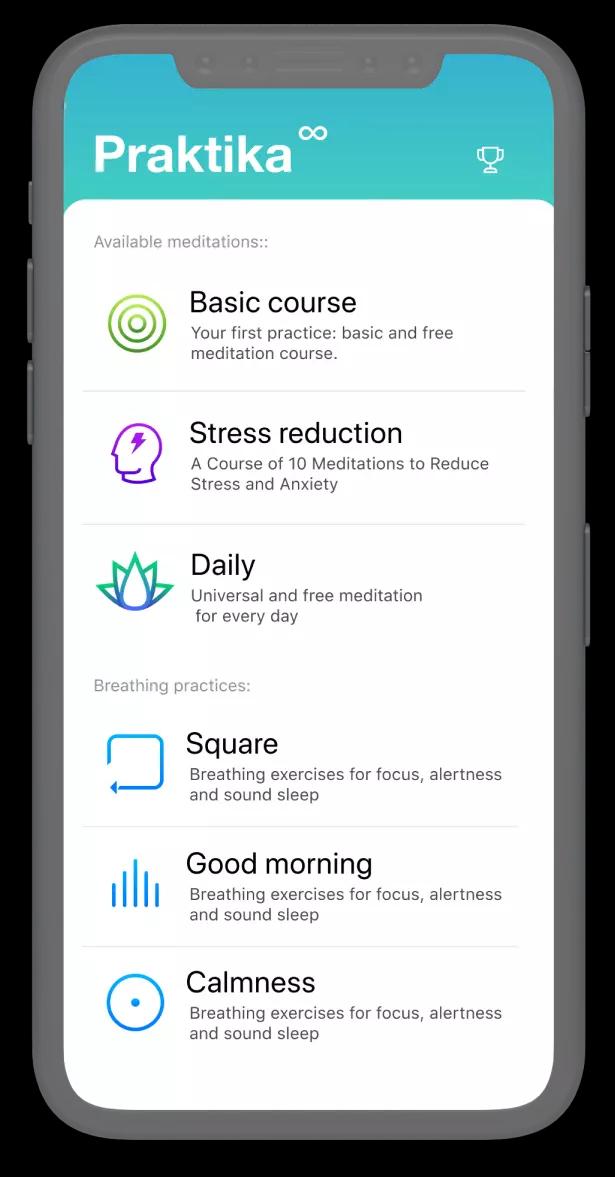Open the Basic course meditation
The width and height of the screenshot is (615, 1177).
pyautogui.click(x=303, y=325)
